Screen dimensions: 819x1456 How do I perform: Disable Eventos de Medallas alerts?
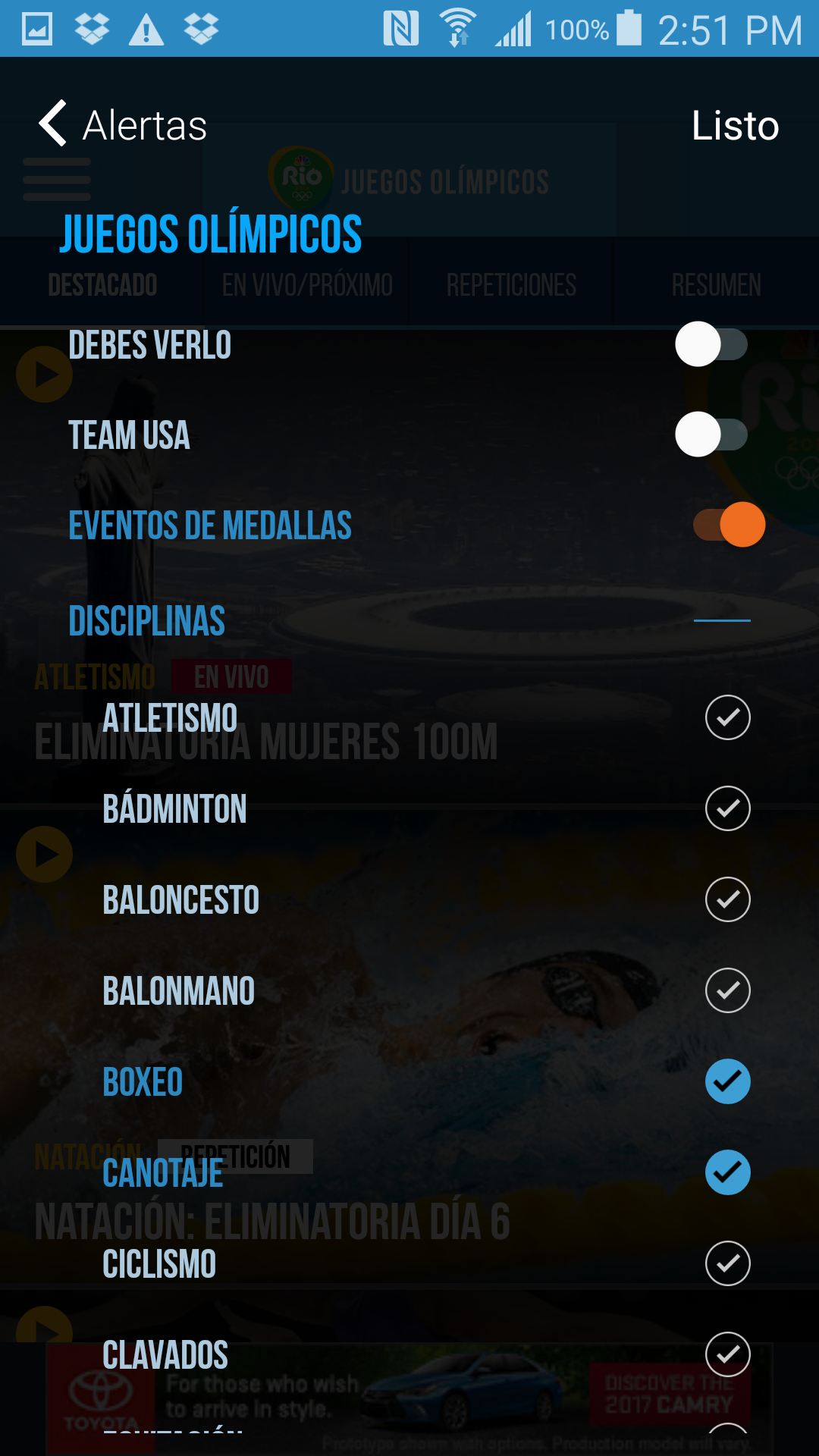(729, 525)
